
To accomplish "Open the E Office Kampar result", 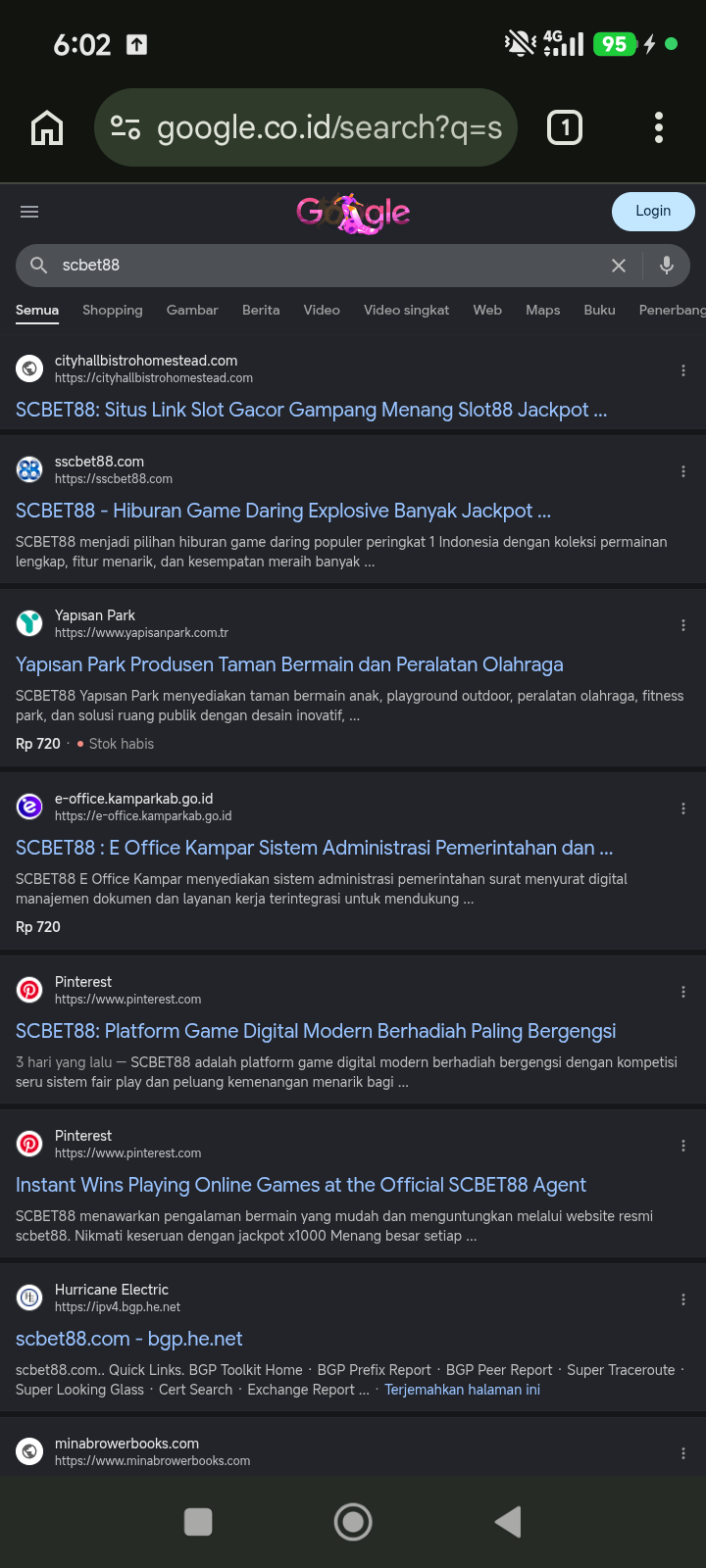I will pyautogui.click(x=315, y=848).
